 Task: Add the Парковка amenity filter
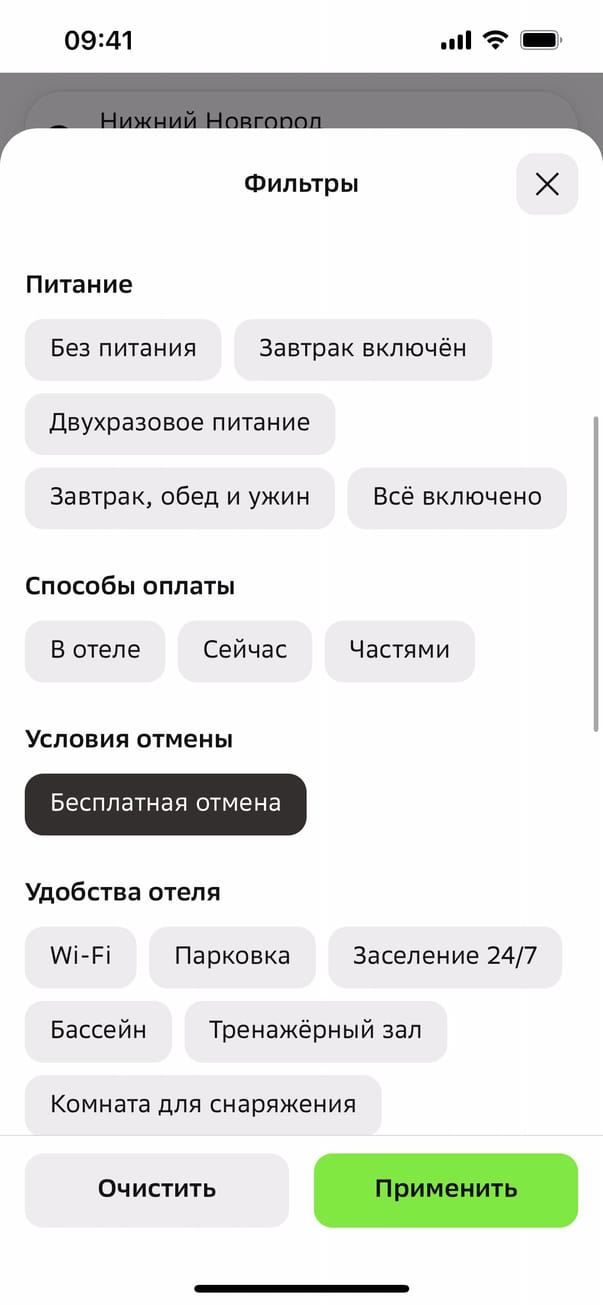(232, 956)
